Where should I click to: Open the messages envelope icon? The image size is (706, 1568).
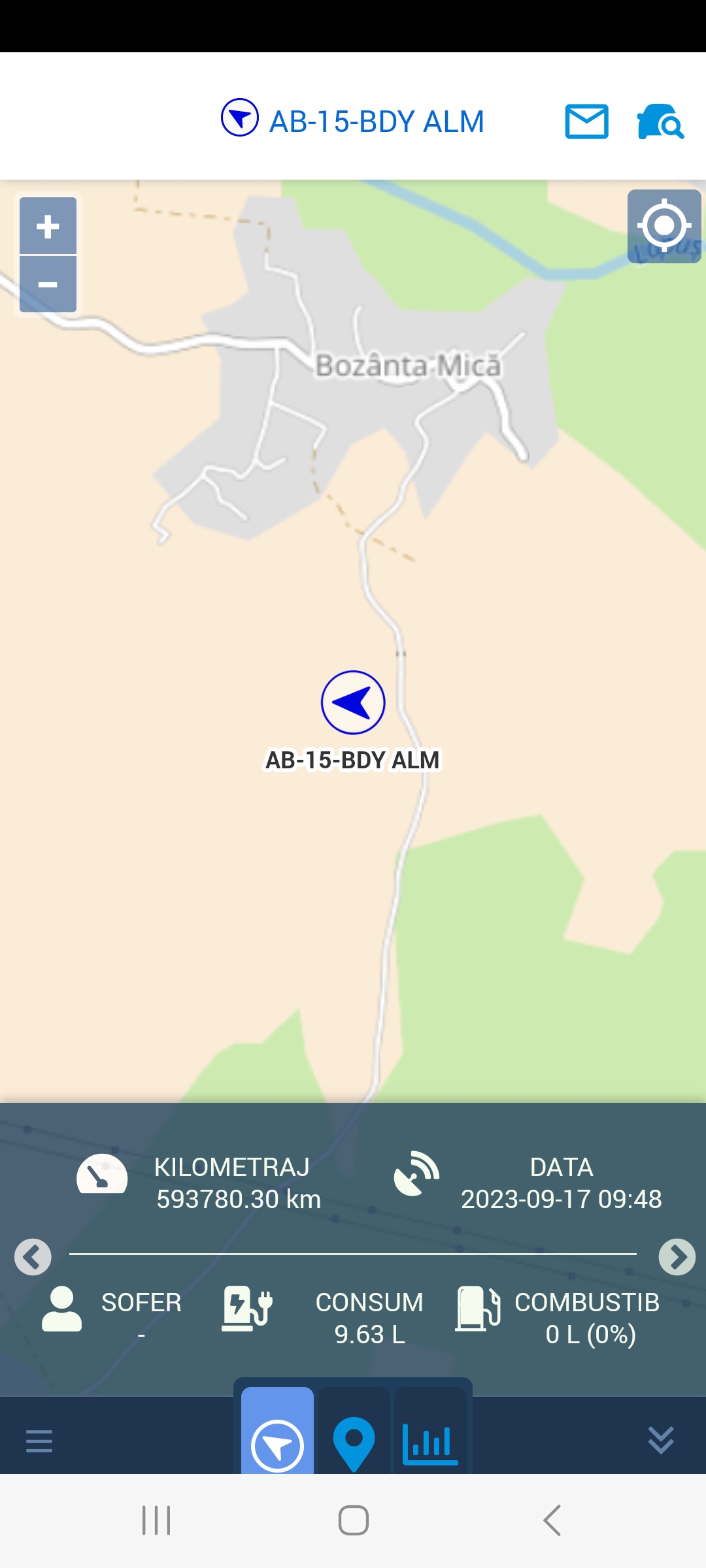point(586,122)
